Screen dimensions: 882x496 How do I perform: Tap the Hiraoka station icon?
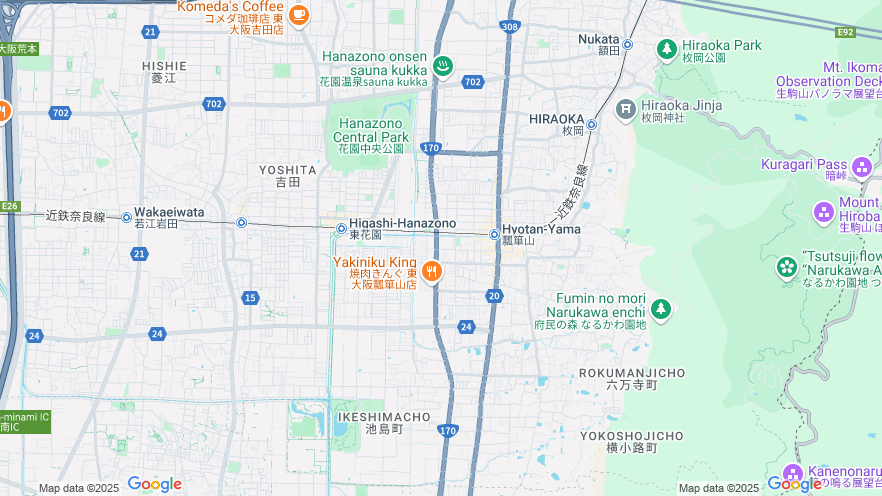coord(592,125)
